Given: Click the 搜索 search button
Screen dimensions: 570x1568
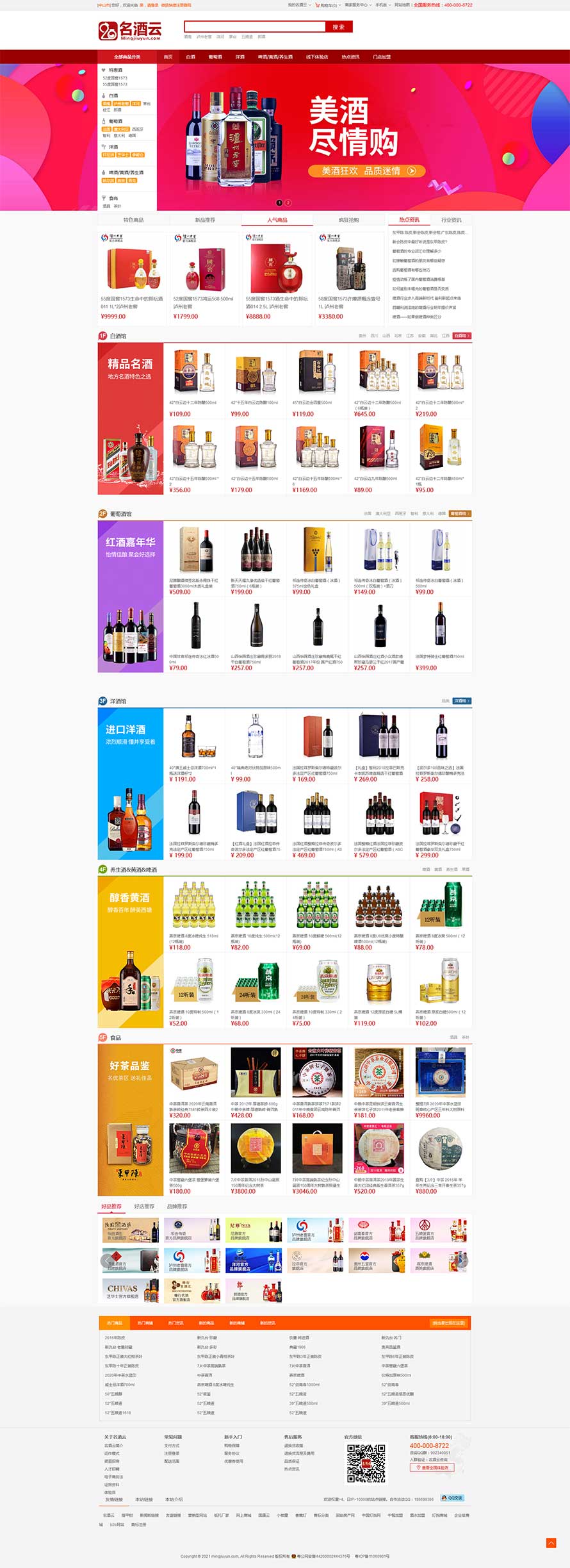Looking at the screenshot, I should (340, 27).
